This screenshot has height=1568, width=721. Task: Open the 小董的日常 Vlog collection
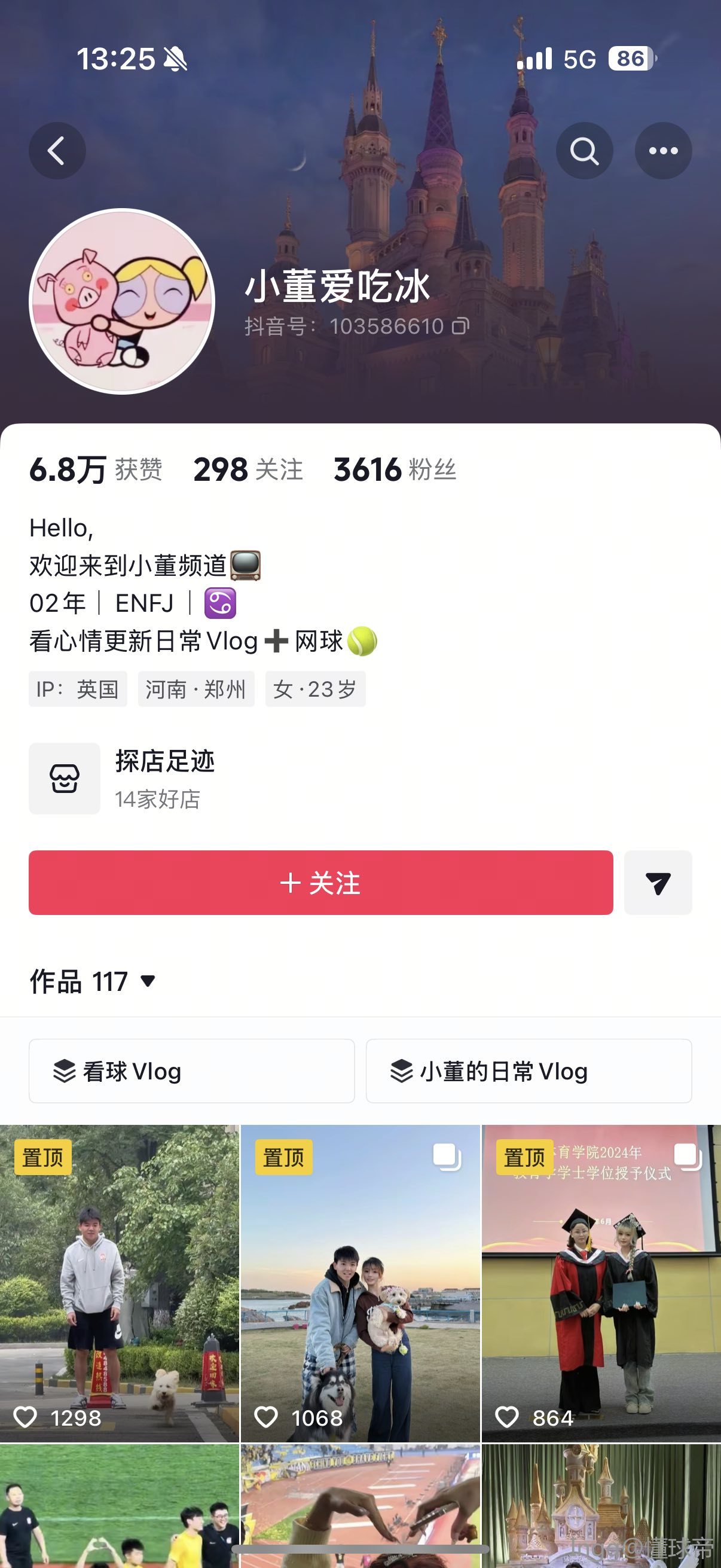[x=528, y=1071]
